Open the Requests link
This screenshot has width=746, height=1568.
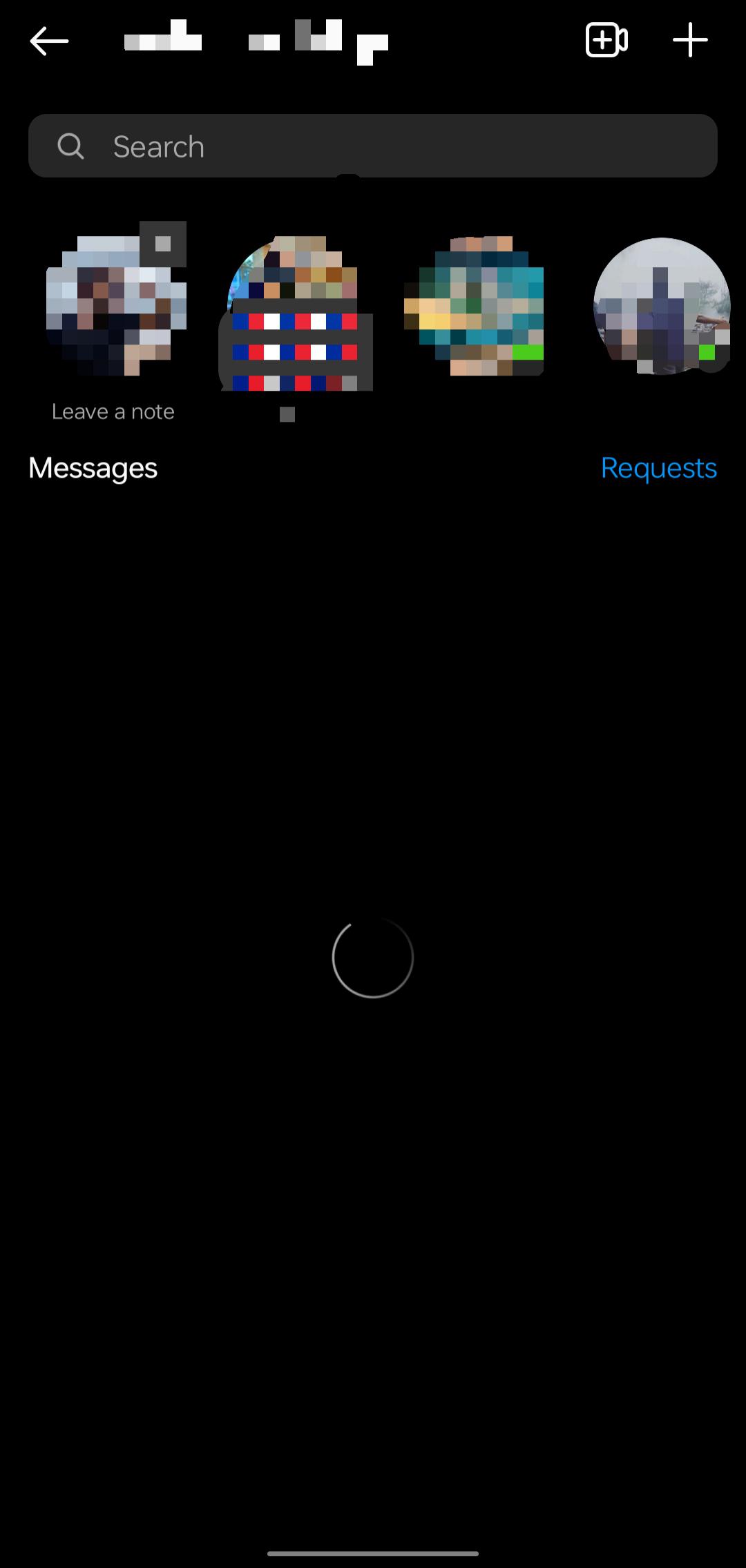658,468
